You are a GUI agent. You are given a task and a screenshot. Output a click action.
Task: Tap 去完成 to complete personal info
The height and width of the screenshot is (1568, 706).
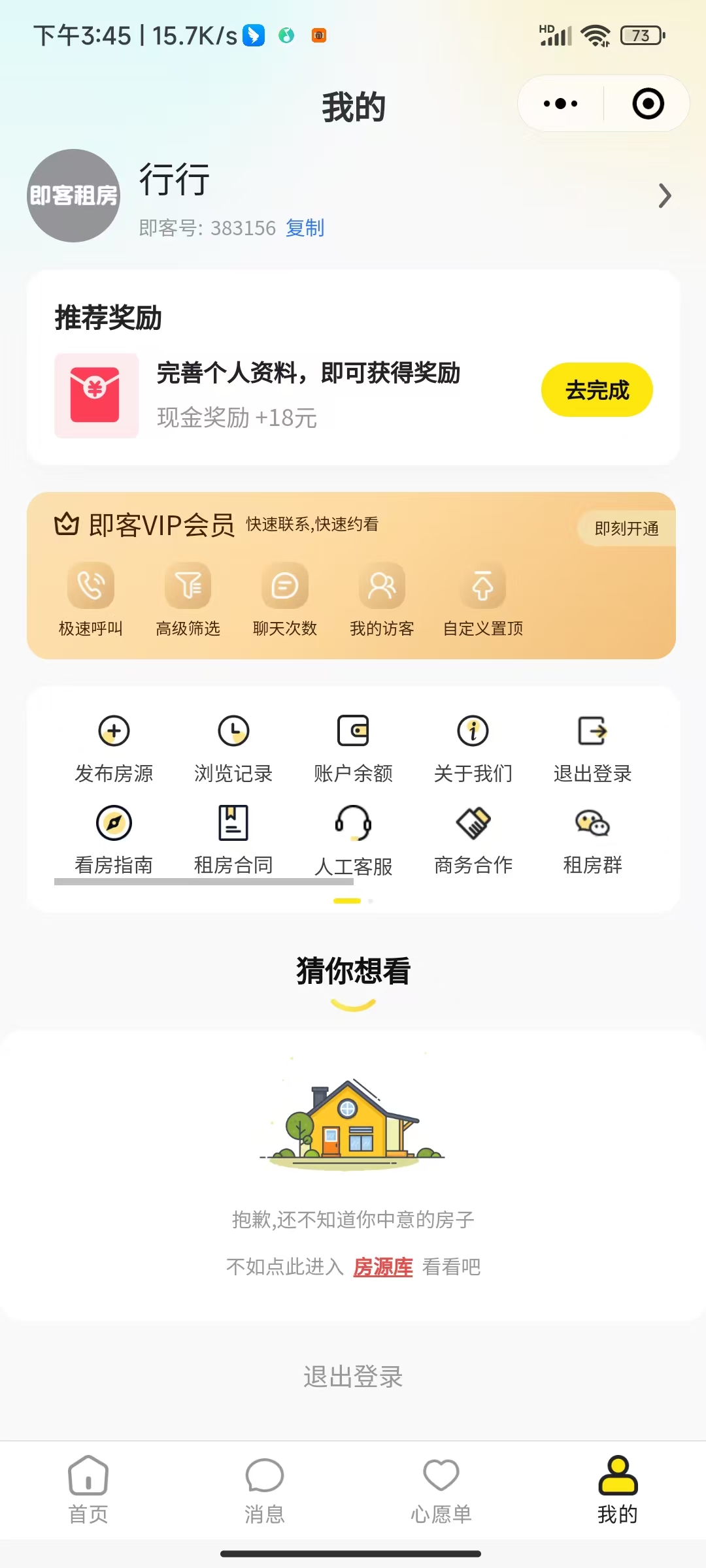point(596,390)
